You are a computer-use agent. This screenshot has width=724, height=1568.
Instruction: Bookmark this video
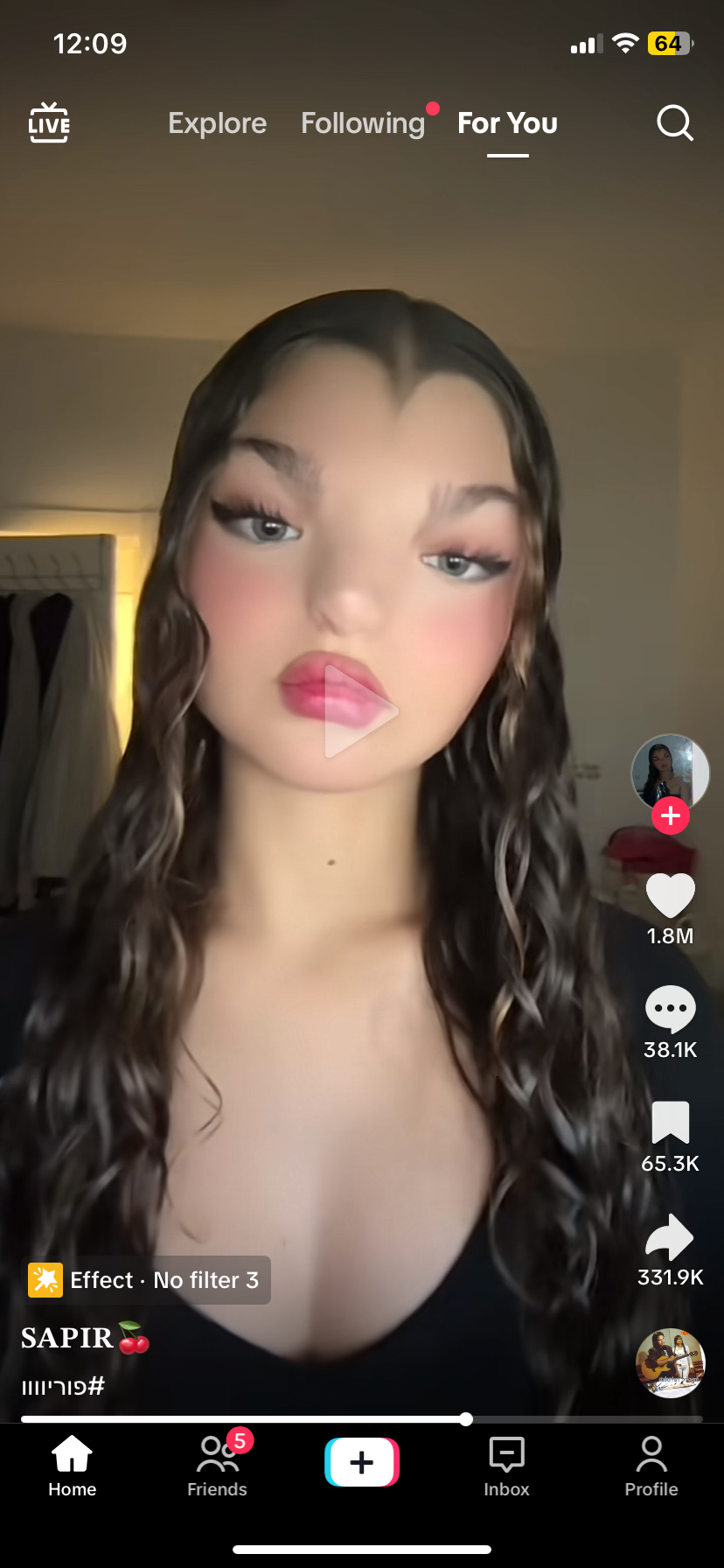(x=671, y=1123)
